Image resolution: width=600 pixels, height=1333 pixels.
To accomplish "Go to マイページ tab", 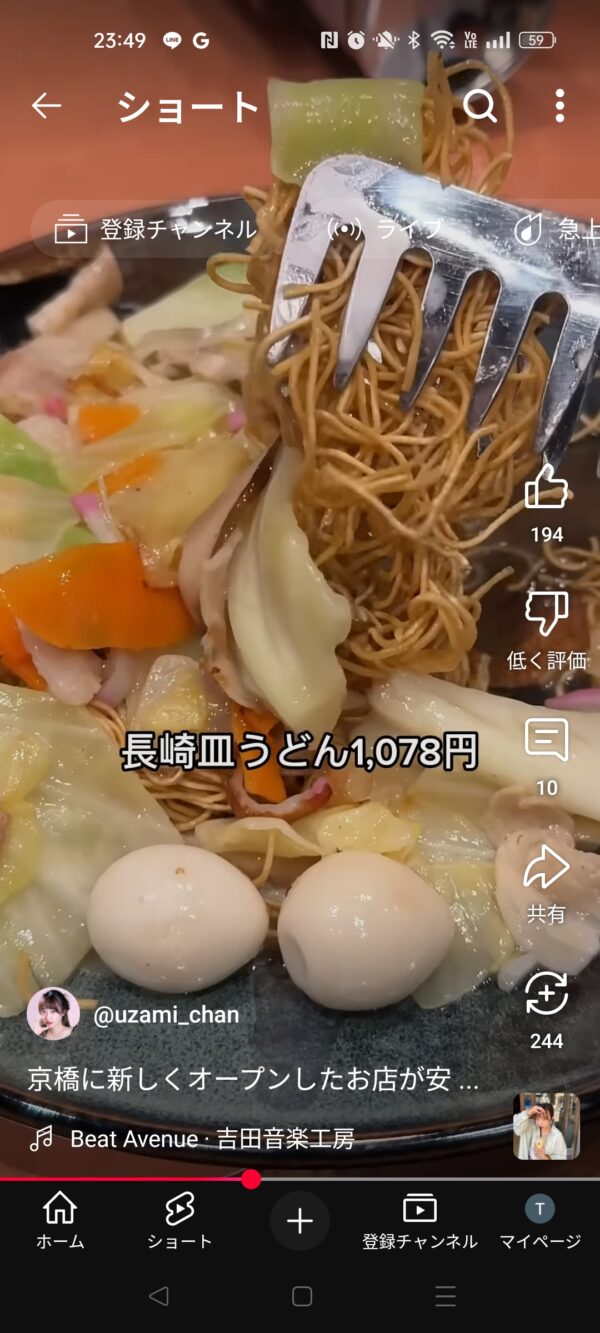I will [540, 1220].
